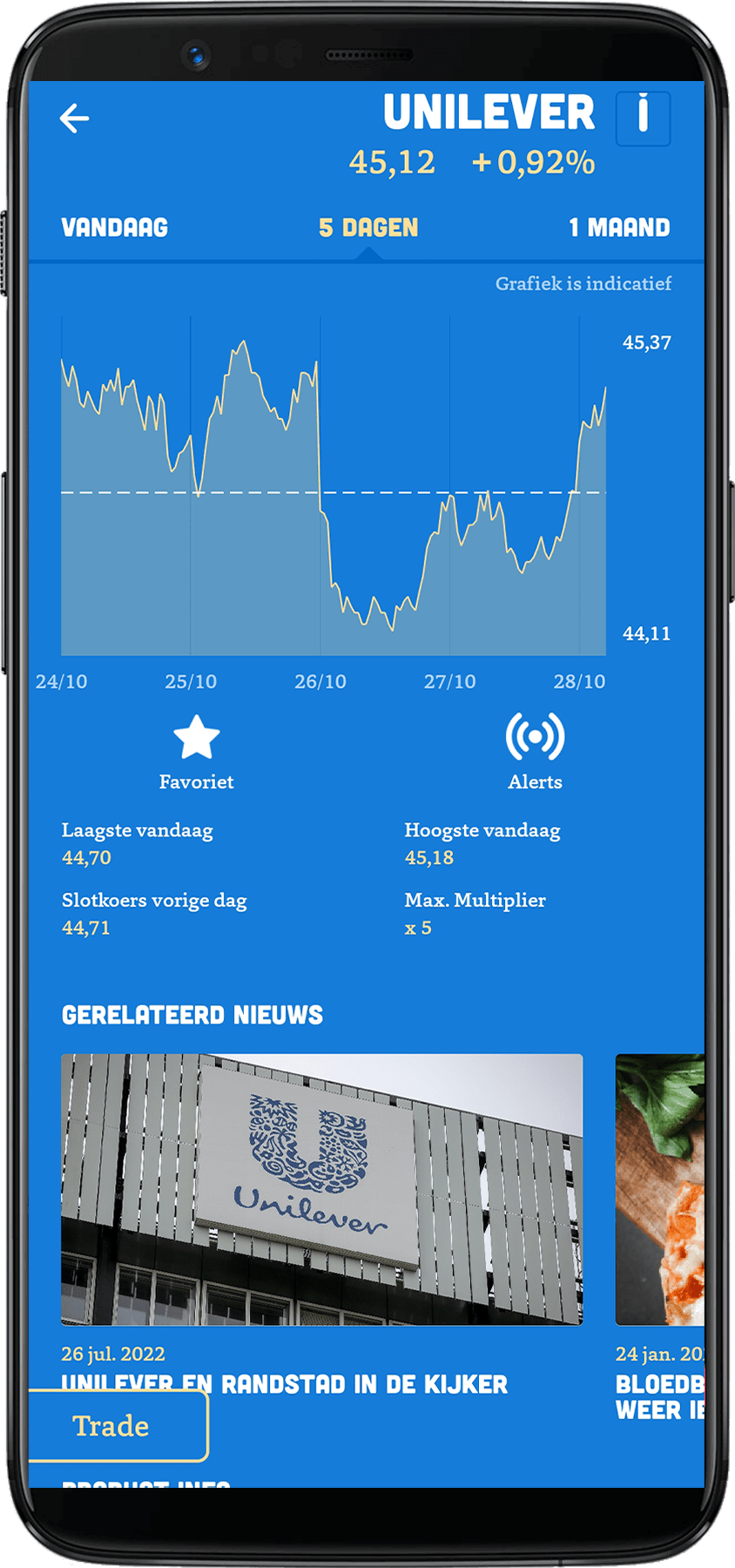Switch to the VANDAAG chart tab
Viewport: 735px width, 1568px height.
point(114,227)
